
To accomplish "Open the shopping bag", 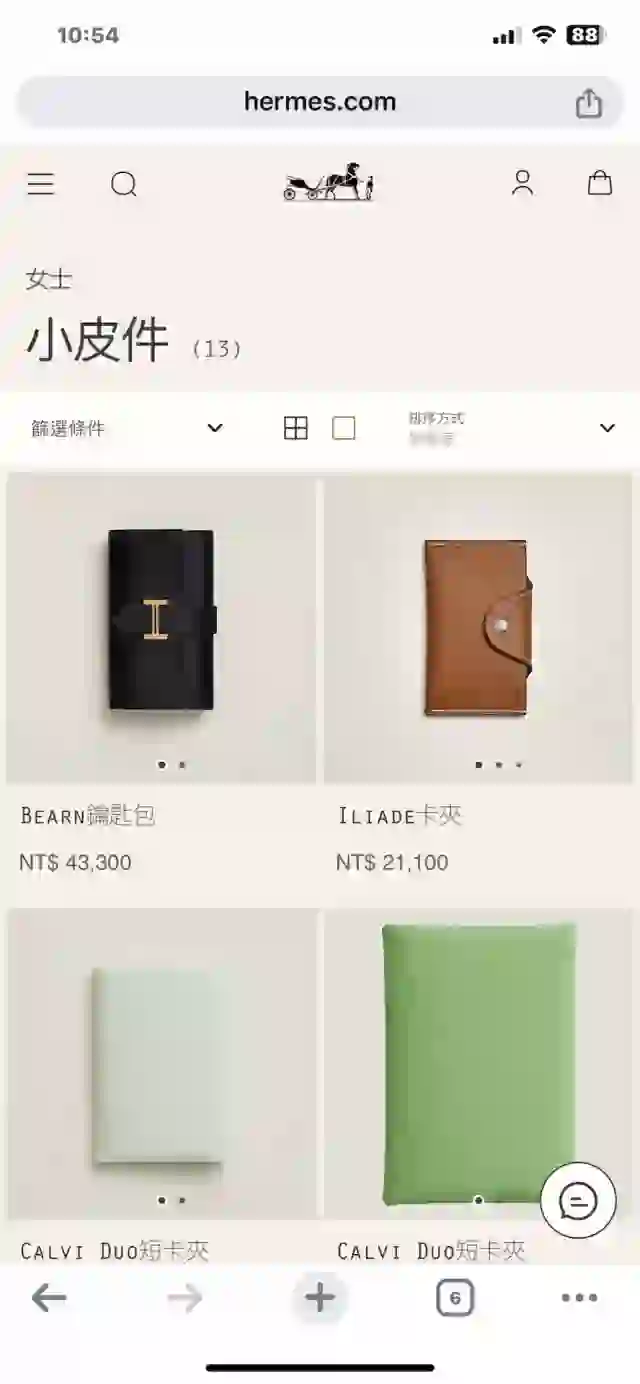I will pyautogui.click(x=599, y=183).
